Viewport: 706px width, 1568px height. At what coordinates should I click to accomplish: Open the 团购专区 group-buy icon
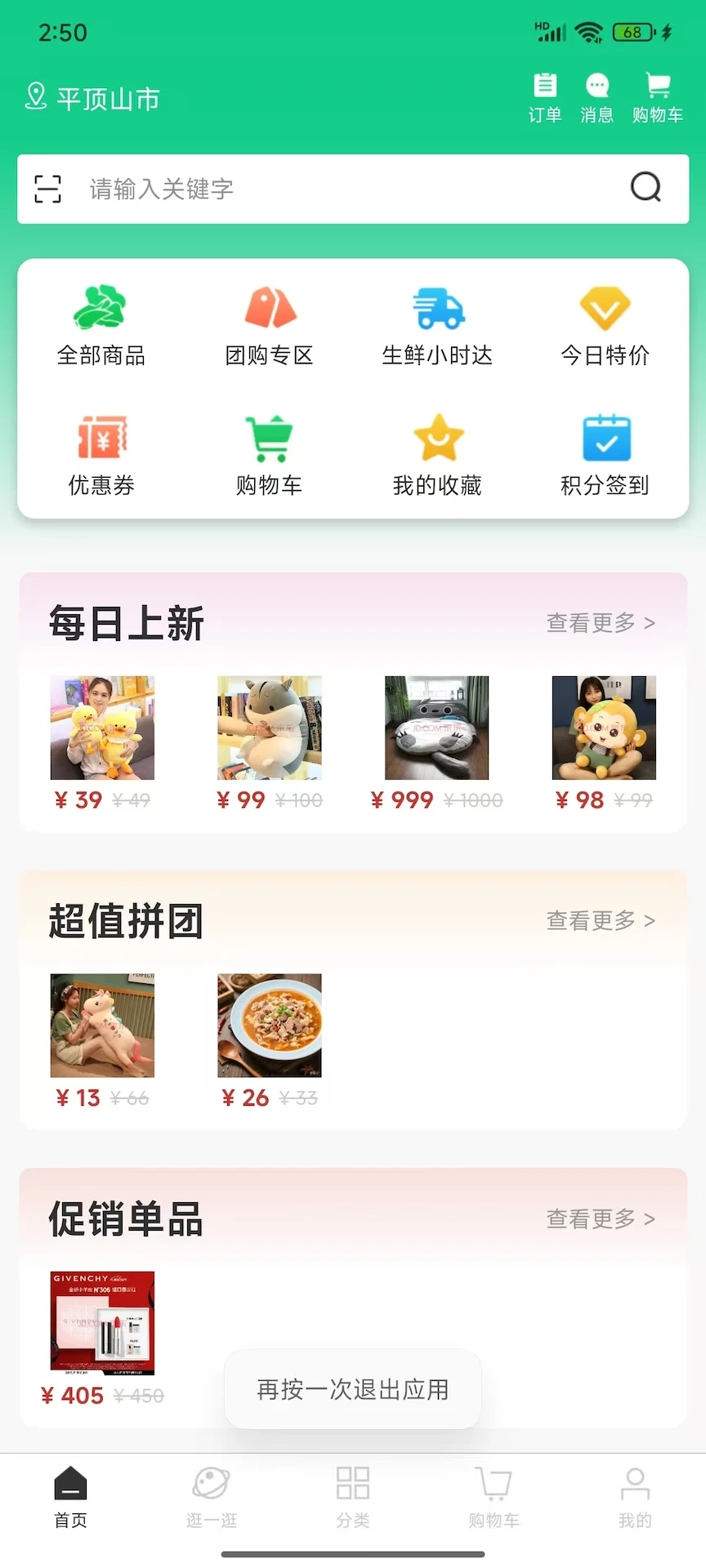coord(269,324)
